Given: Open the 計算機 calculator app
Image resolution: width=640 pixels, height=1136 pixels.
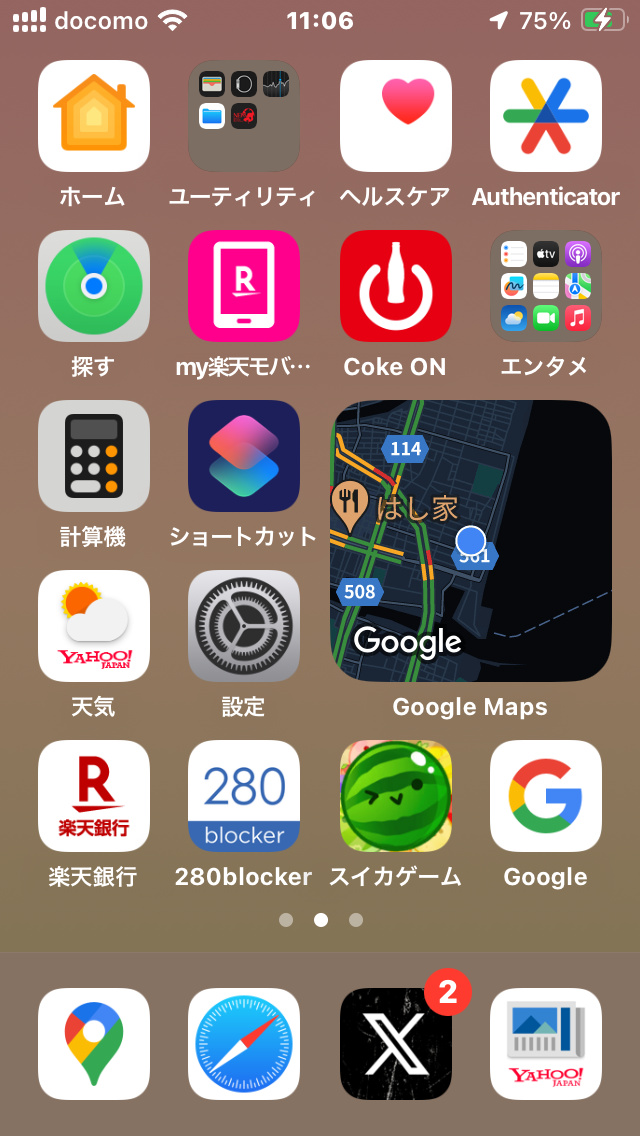Looking at the screenshot, I should click(x=94, y=456).
